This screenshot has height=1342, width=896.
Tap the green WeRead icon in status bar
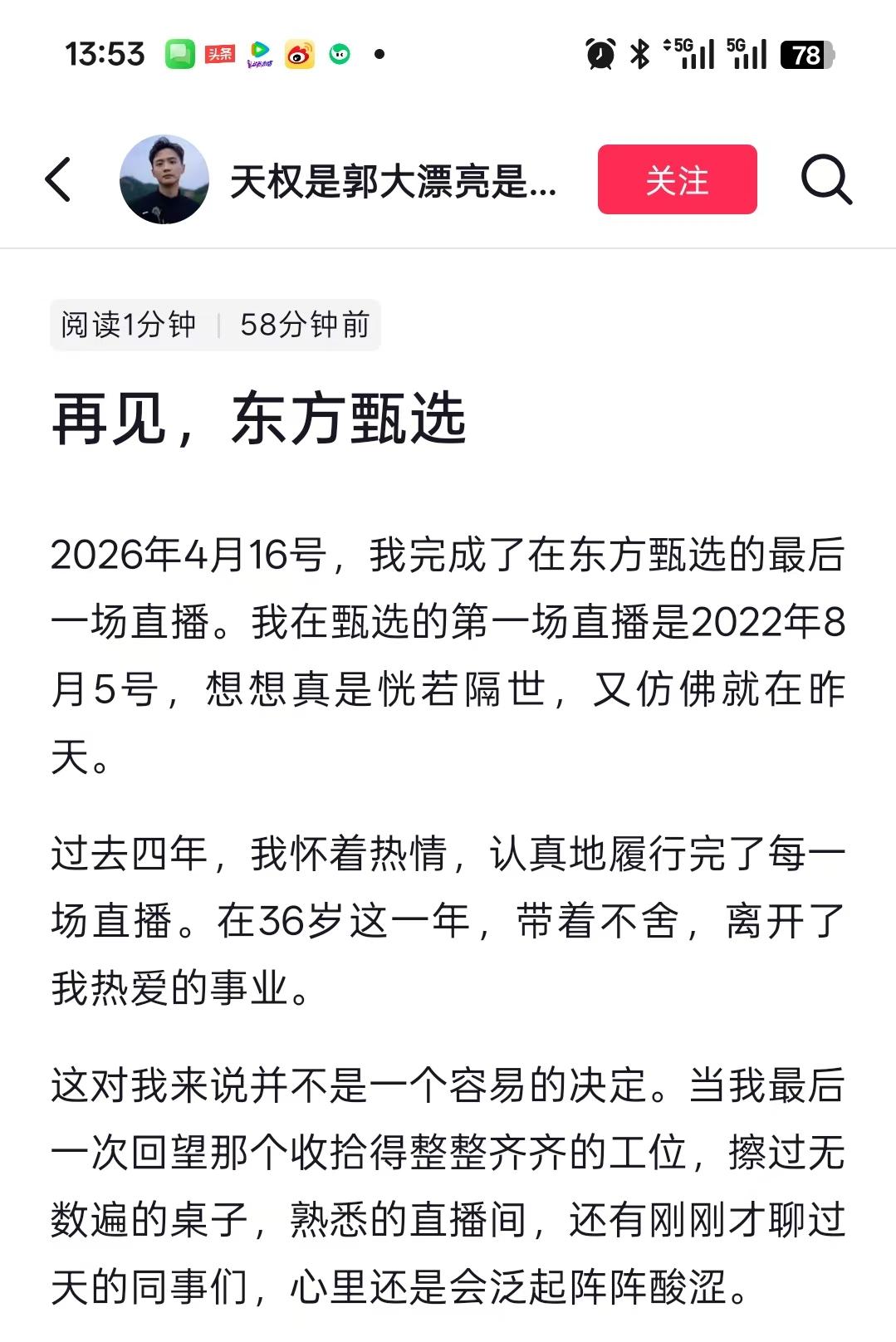click(338, 54)
